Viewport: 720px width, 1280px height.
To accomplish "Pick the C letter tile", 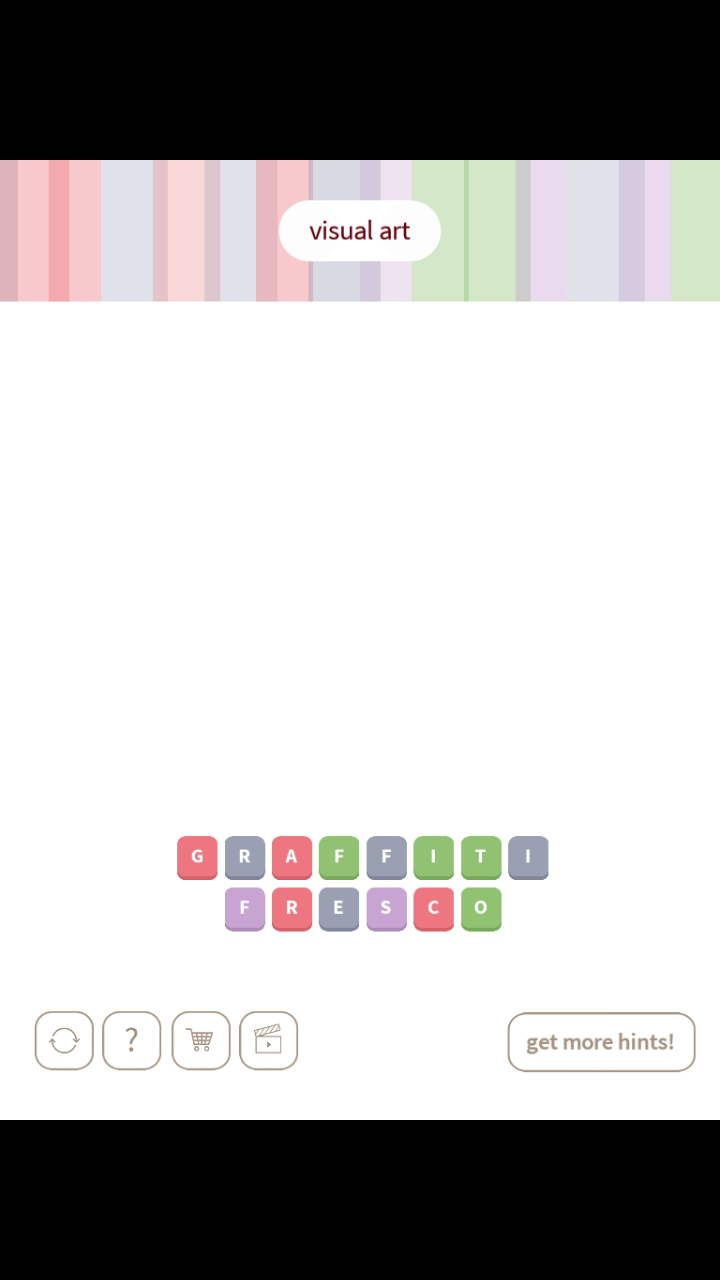I will click(433, 909).
